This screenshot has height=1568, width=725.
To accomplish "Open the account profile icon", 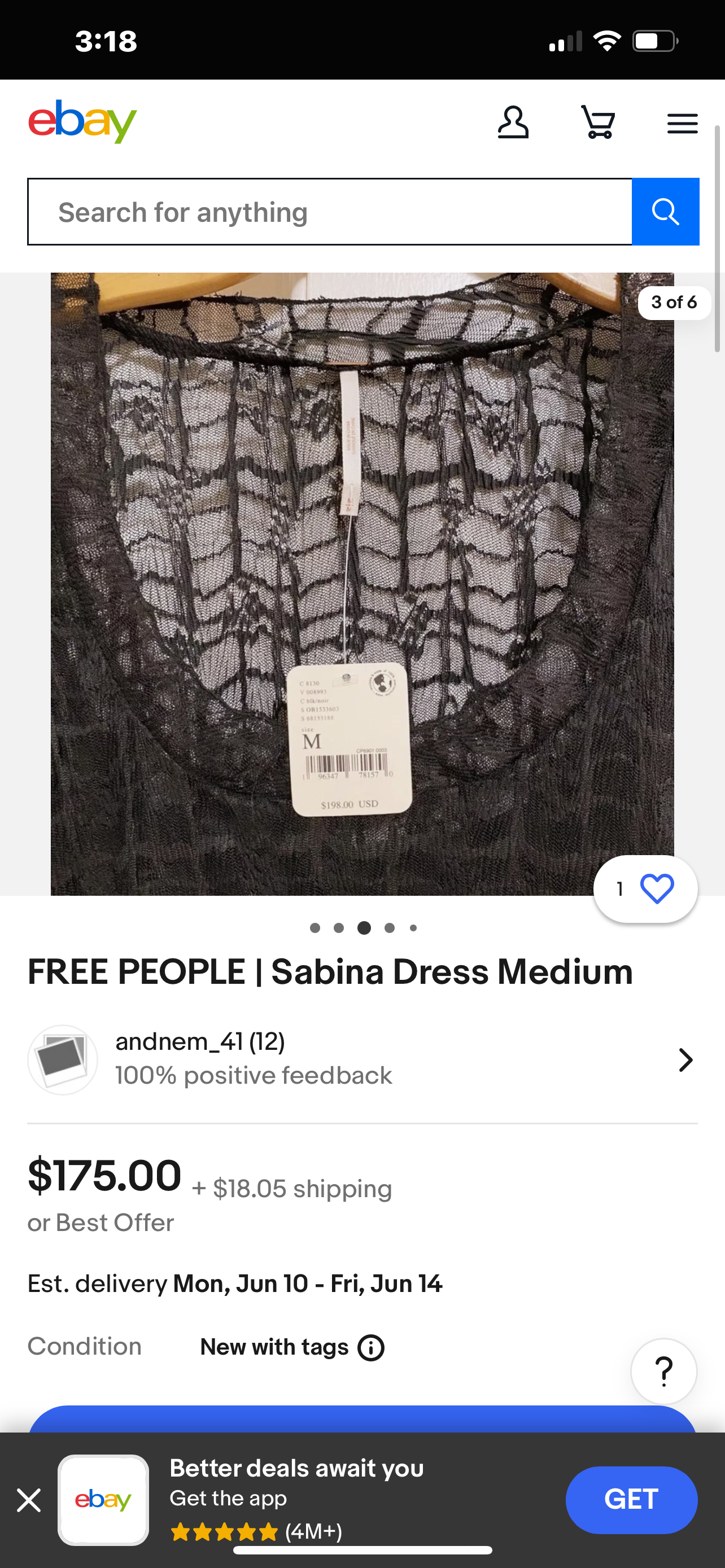I will 513,122.
